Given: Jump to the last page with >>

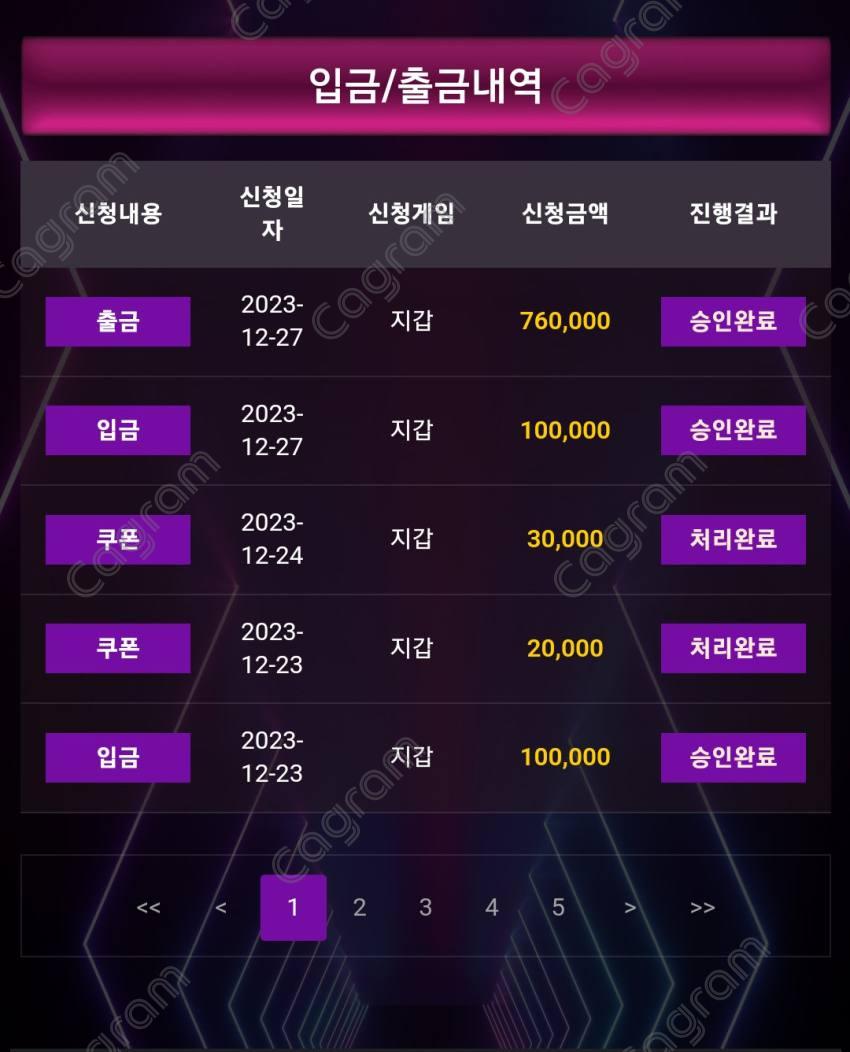Looking at the screenshot, I should 702,908.
